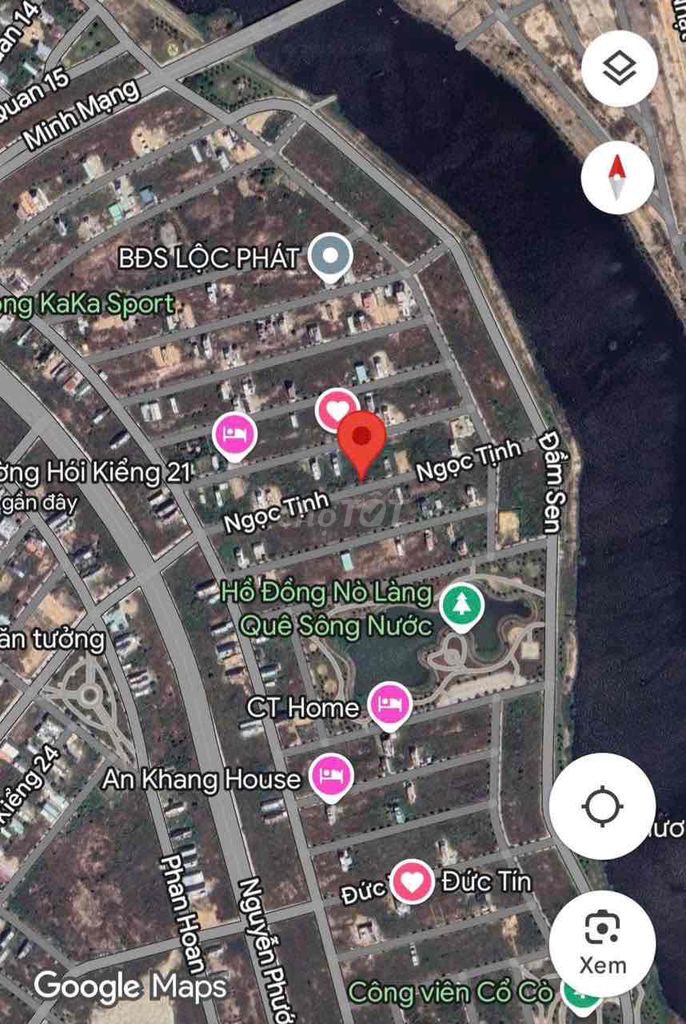The image size is (686, 1024).
Task: Tap the compass to reset map orientation
Action: (x=617, y=177)
